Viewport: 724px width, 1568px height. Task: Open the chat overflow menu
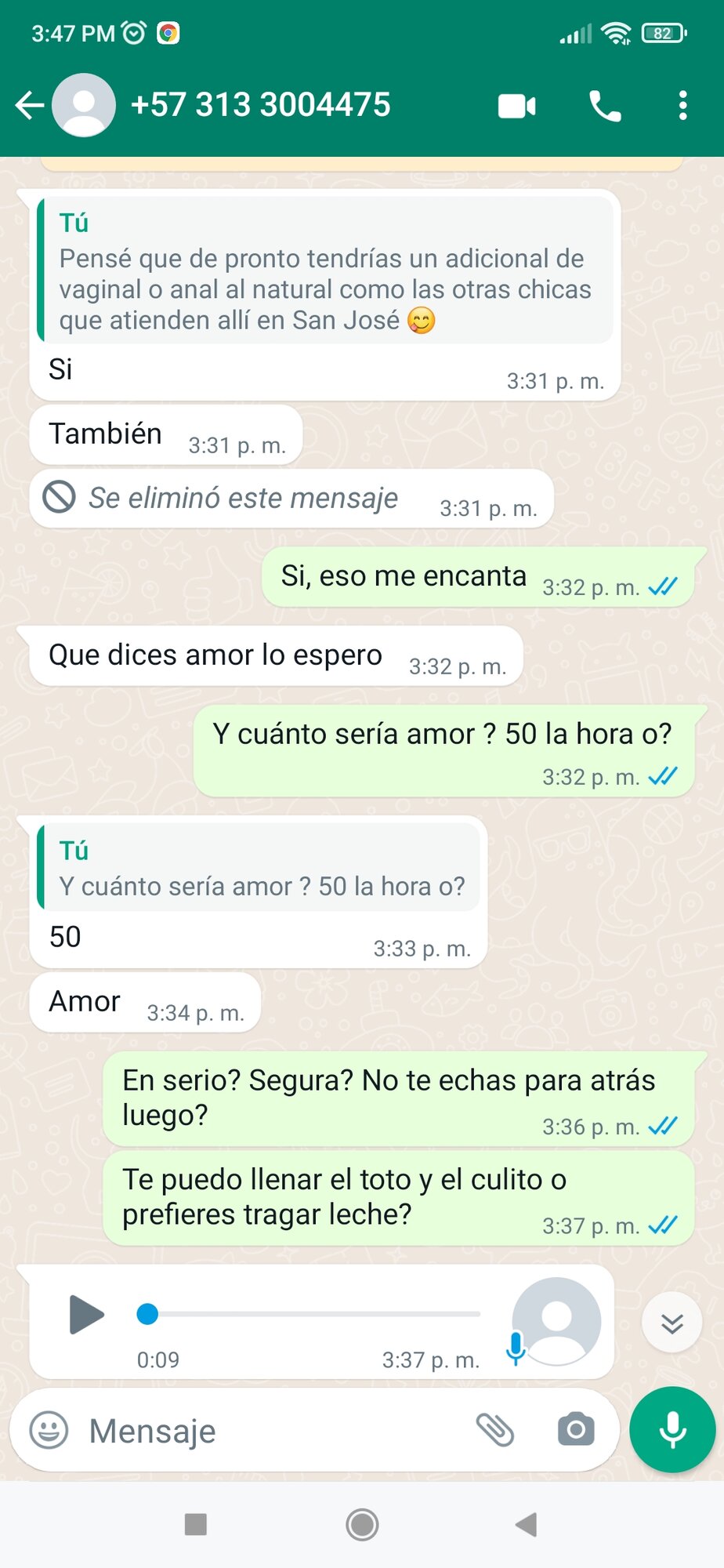[x=685, y=104]
